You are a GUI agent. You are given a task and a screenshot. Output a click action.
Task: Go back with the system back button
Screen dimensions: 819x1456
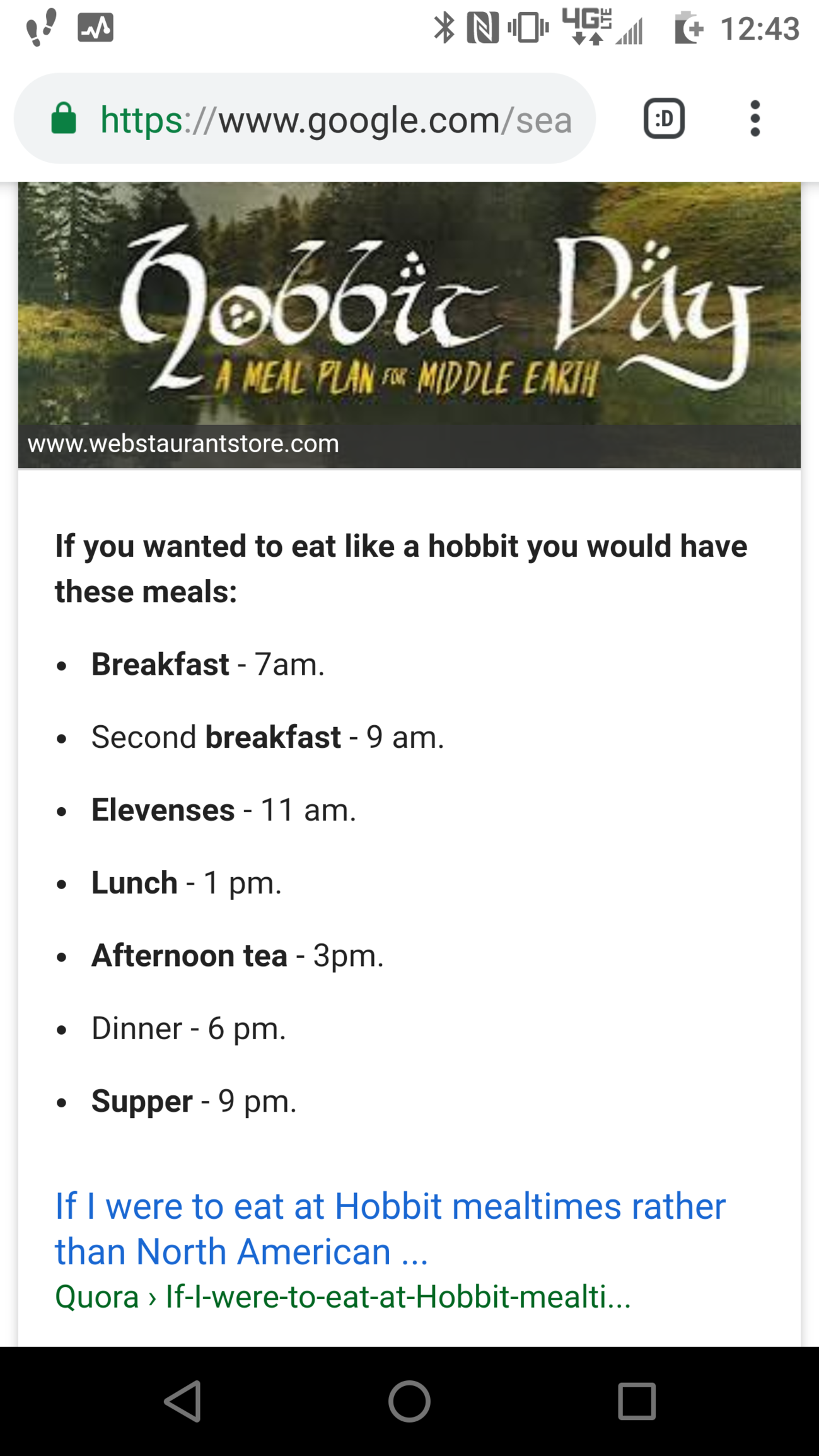[183, 1401]
